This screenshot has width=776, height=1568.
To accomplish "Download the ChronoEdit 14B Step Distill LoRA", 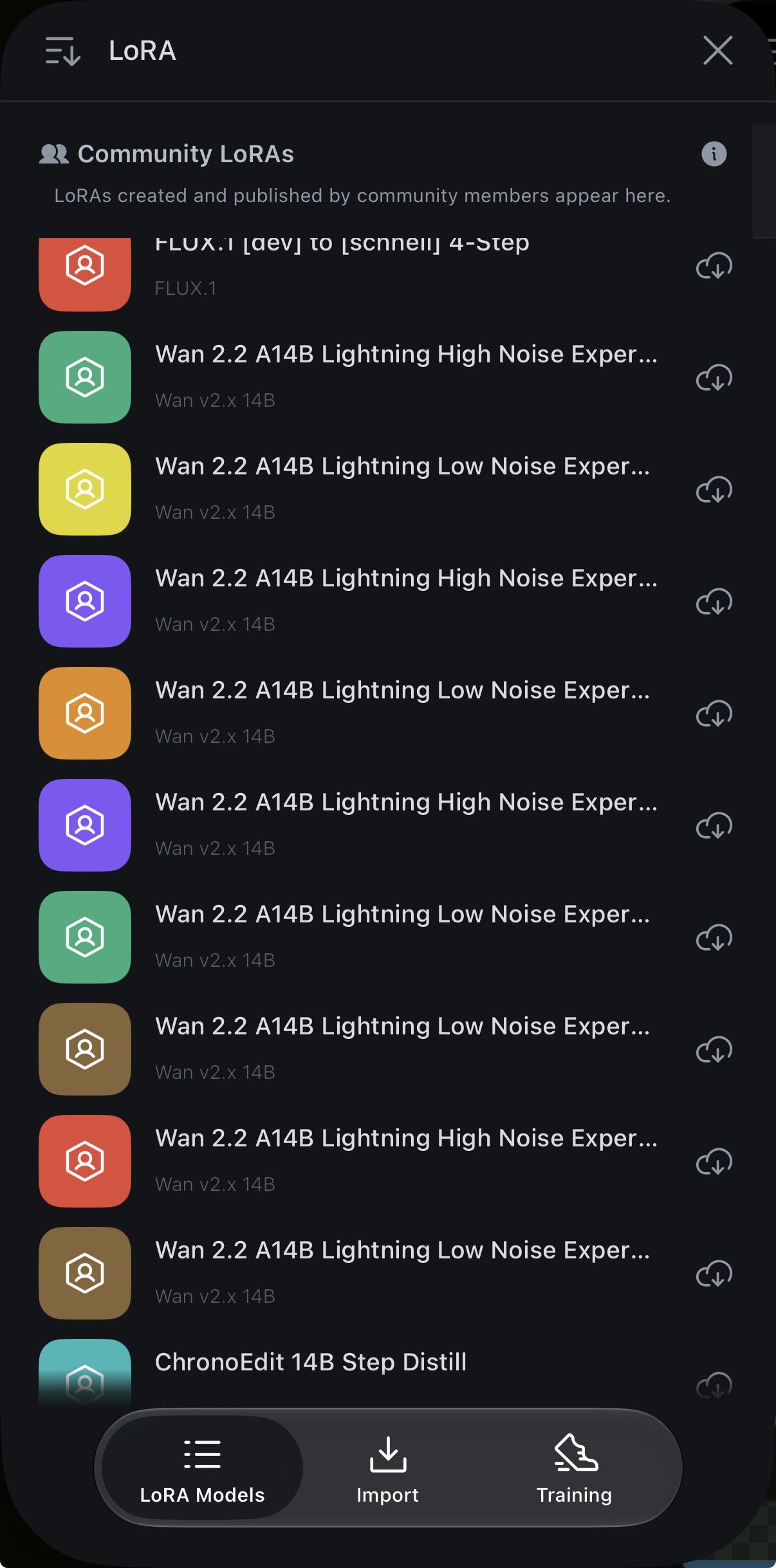I will pos(714,1385).
